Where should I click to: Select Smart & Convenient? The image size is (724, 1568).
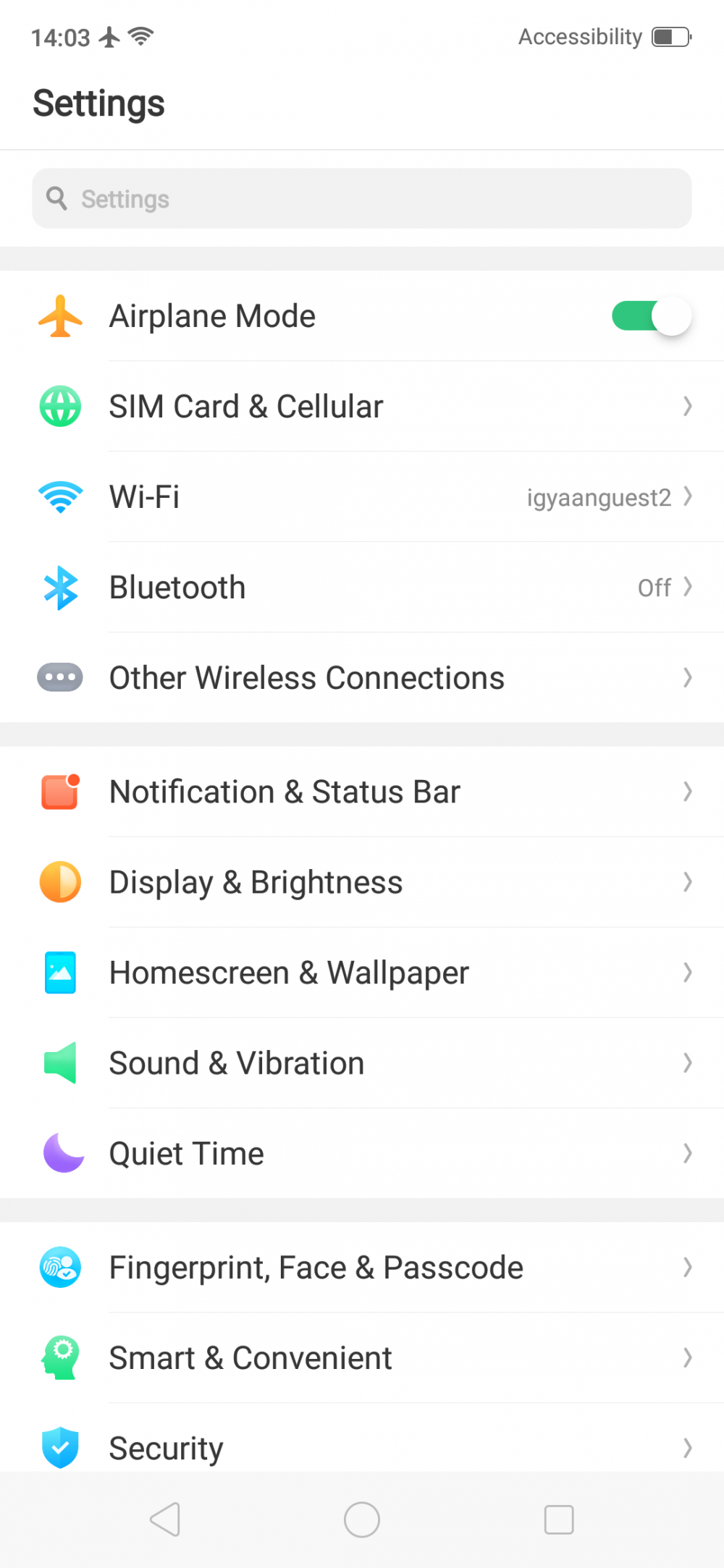(362, 1357)
